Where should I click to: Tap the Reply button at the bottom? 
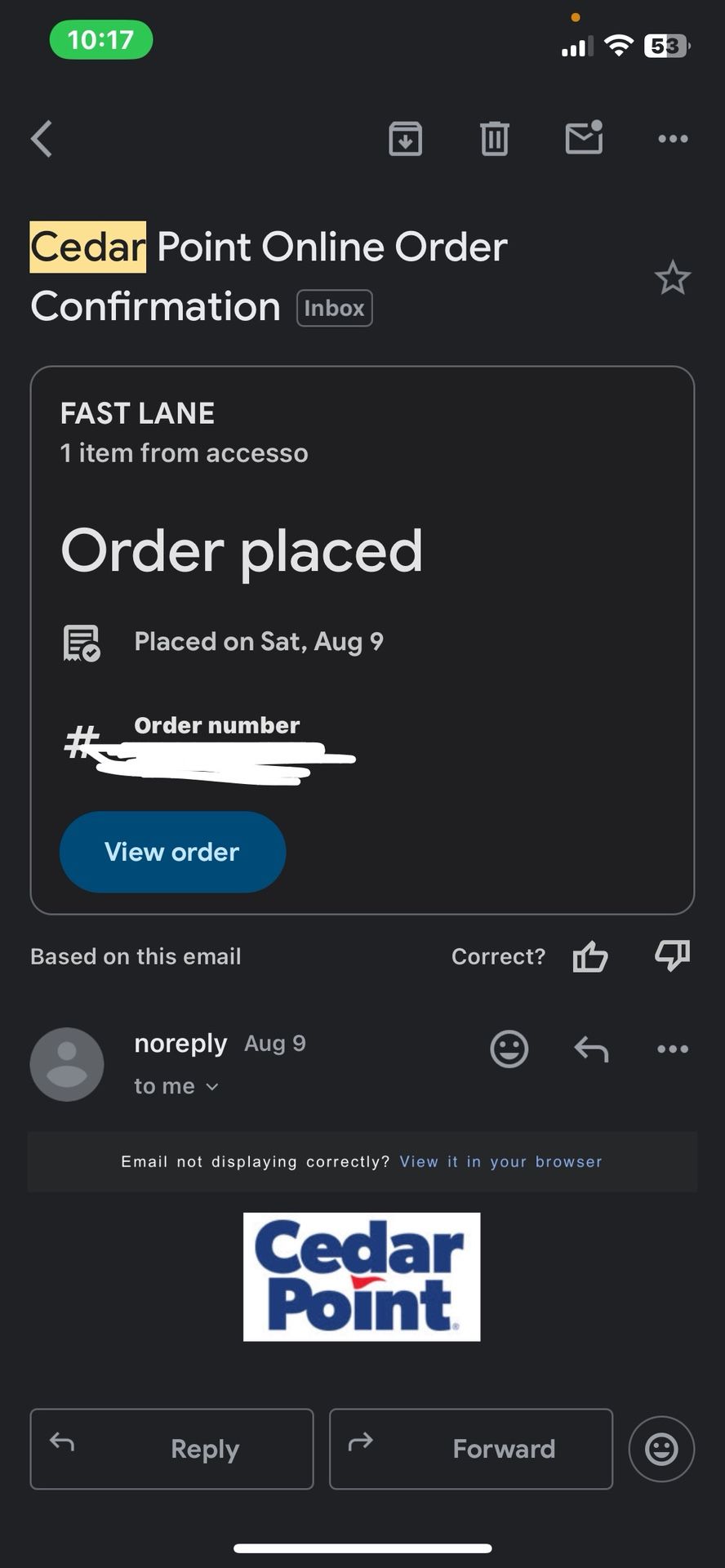pos(171,1449)
